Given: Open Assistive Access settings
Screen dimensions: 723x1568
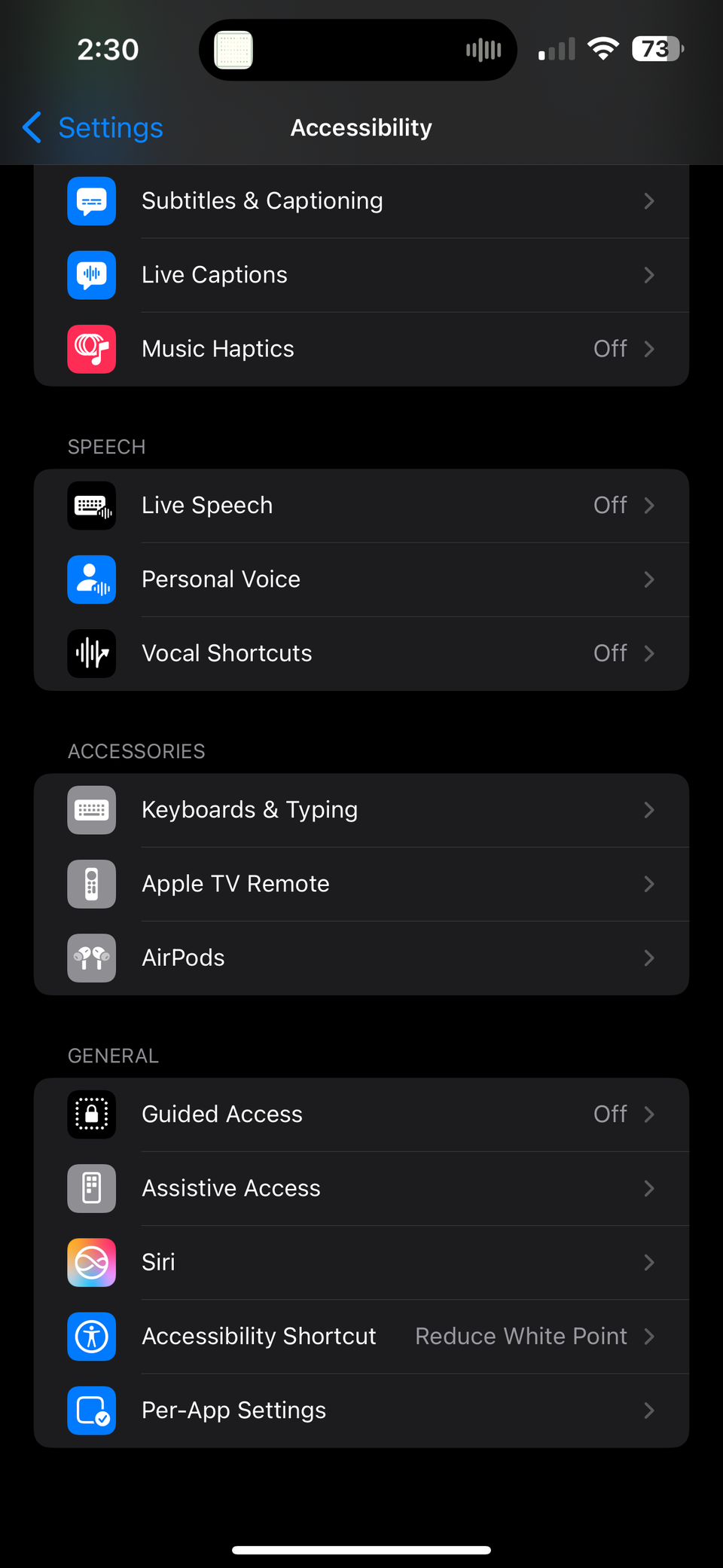Looking at the screenshot, I should [361, 1188].
